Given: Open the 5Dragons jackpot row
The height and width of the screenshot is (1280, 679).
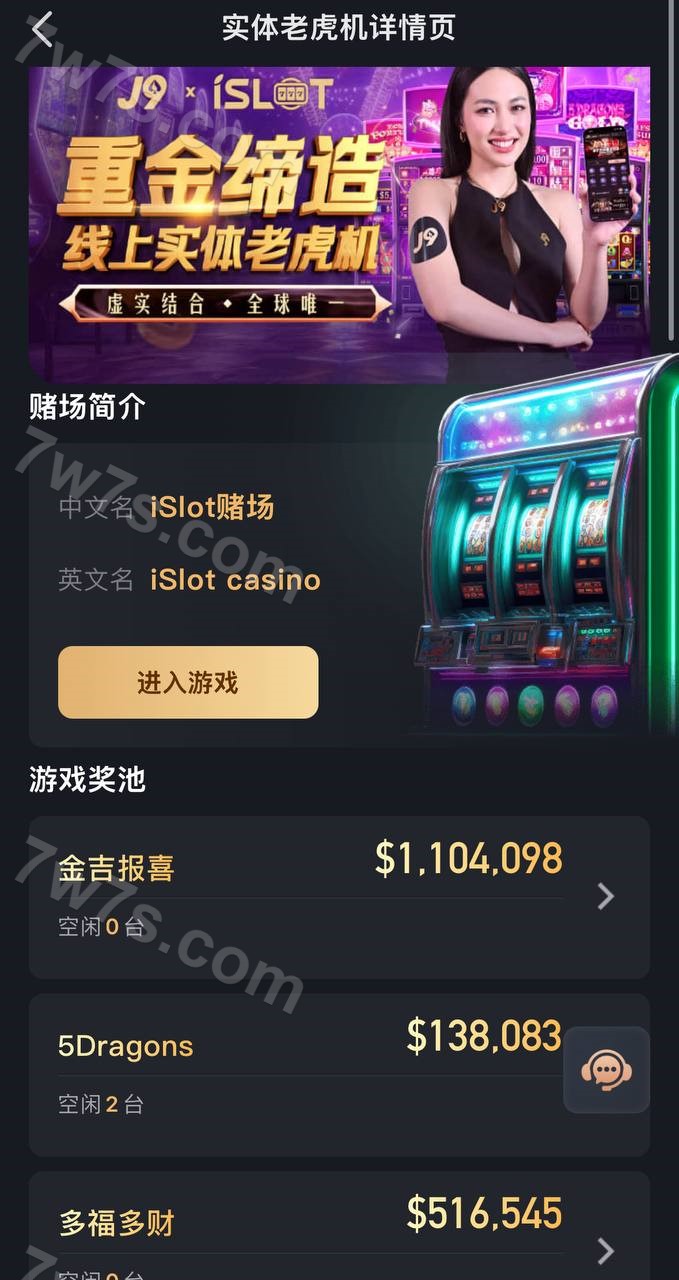Looking at the screenshot, I should click(300, 1073).
